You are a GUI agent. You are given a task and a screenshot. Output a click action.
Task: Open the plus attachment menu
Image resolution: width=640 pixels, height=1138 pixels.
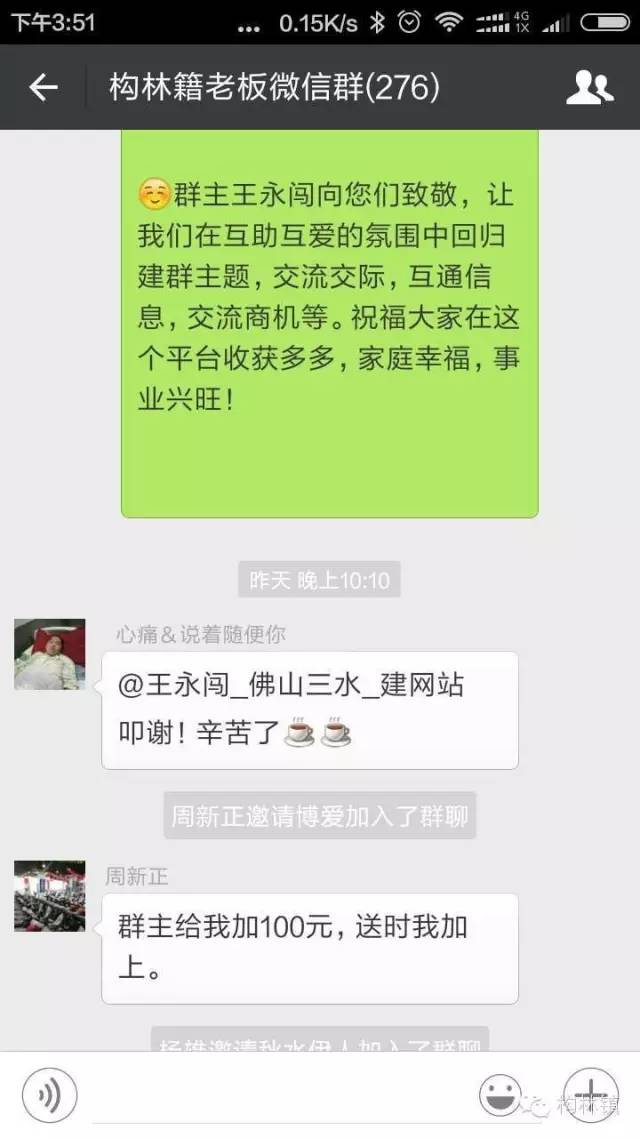tap(590, 1094)
